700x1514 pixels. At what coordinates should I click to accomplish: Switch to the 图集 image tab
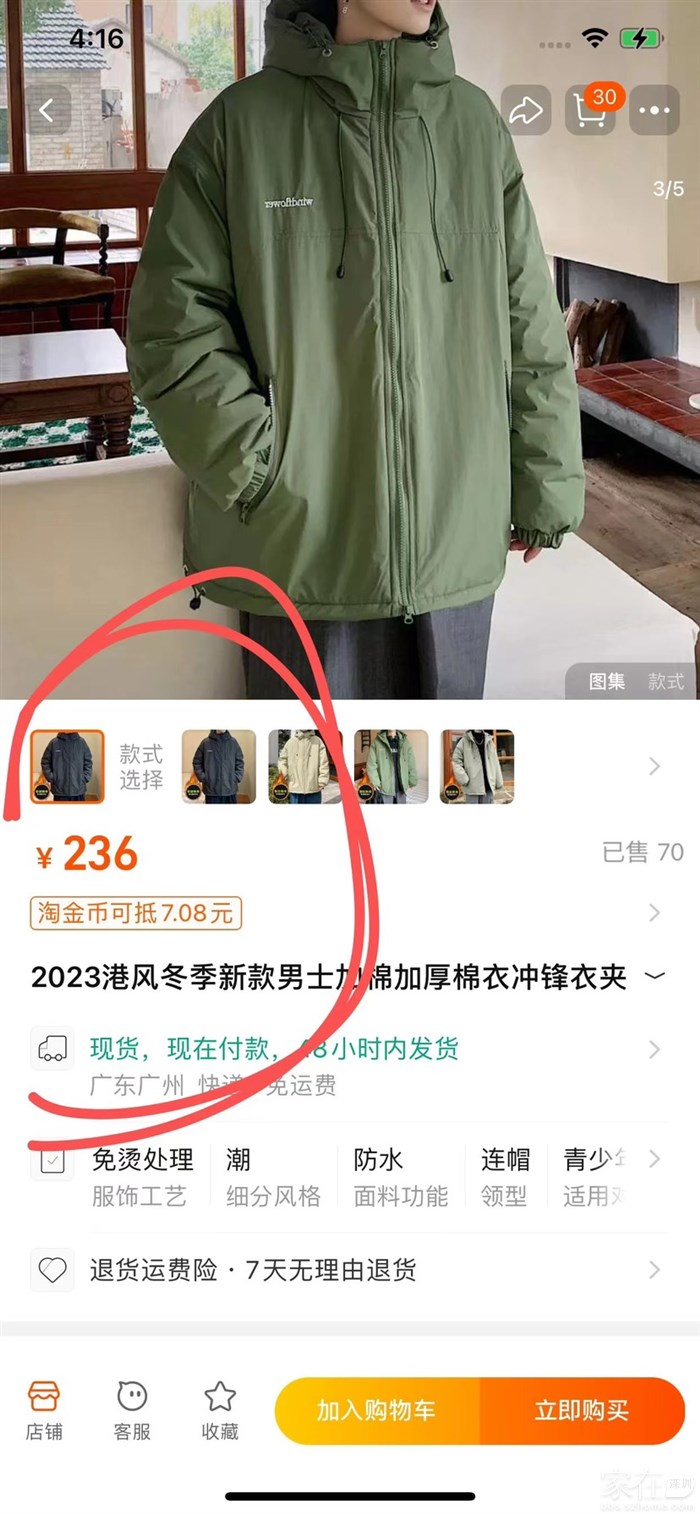(607, 681)
